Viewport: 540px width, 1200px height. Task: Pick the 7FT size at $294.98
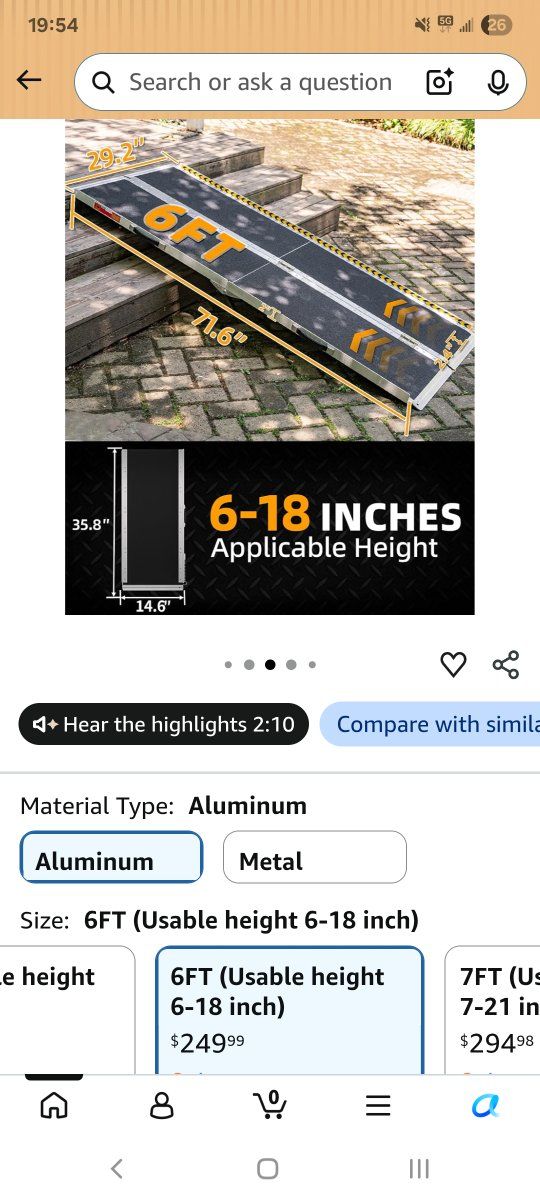(x=492, y=1010)
